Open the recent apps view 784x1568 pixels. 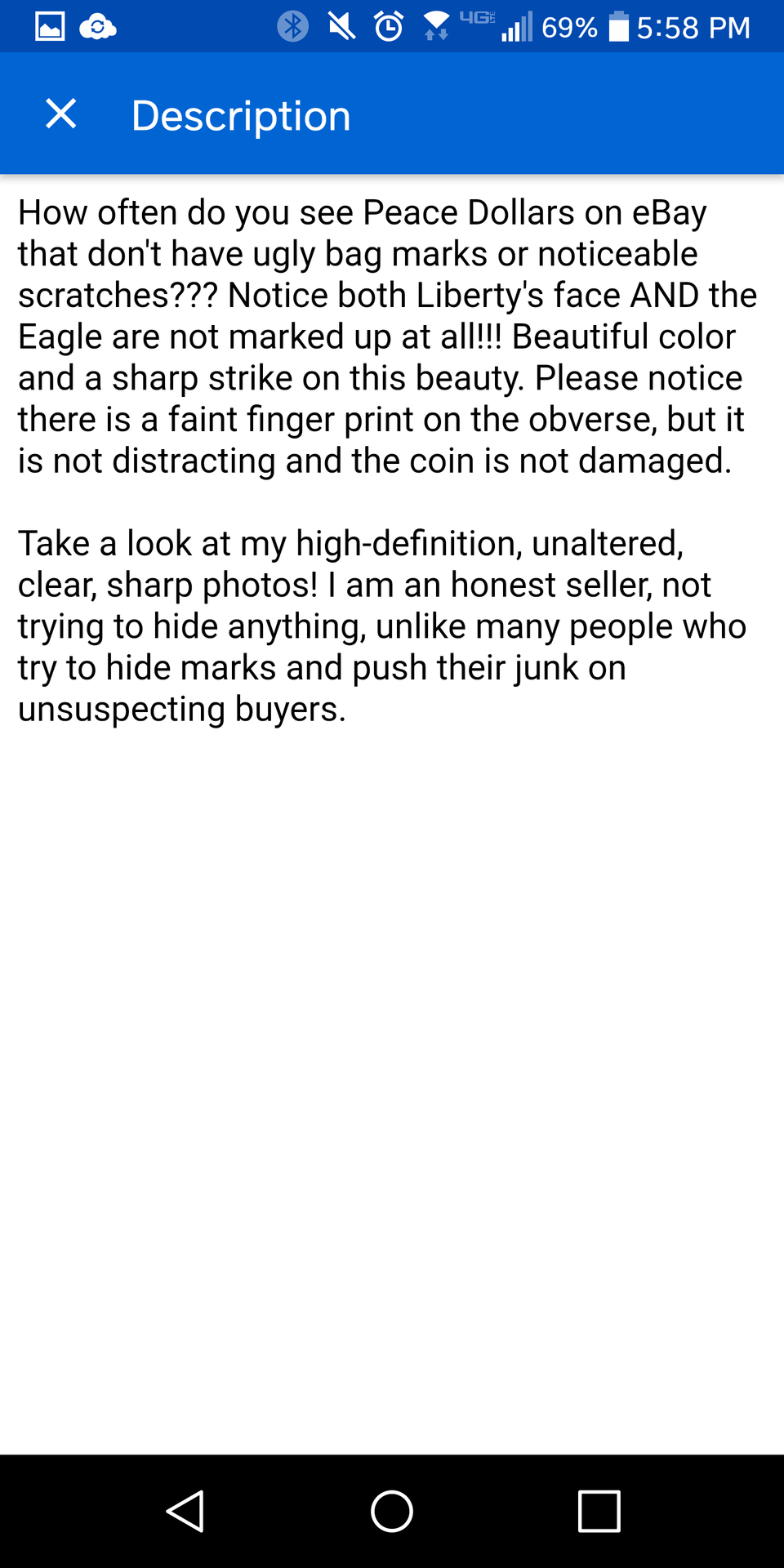[x=599, y=1511]
